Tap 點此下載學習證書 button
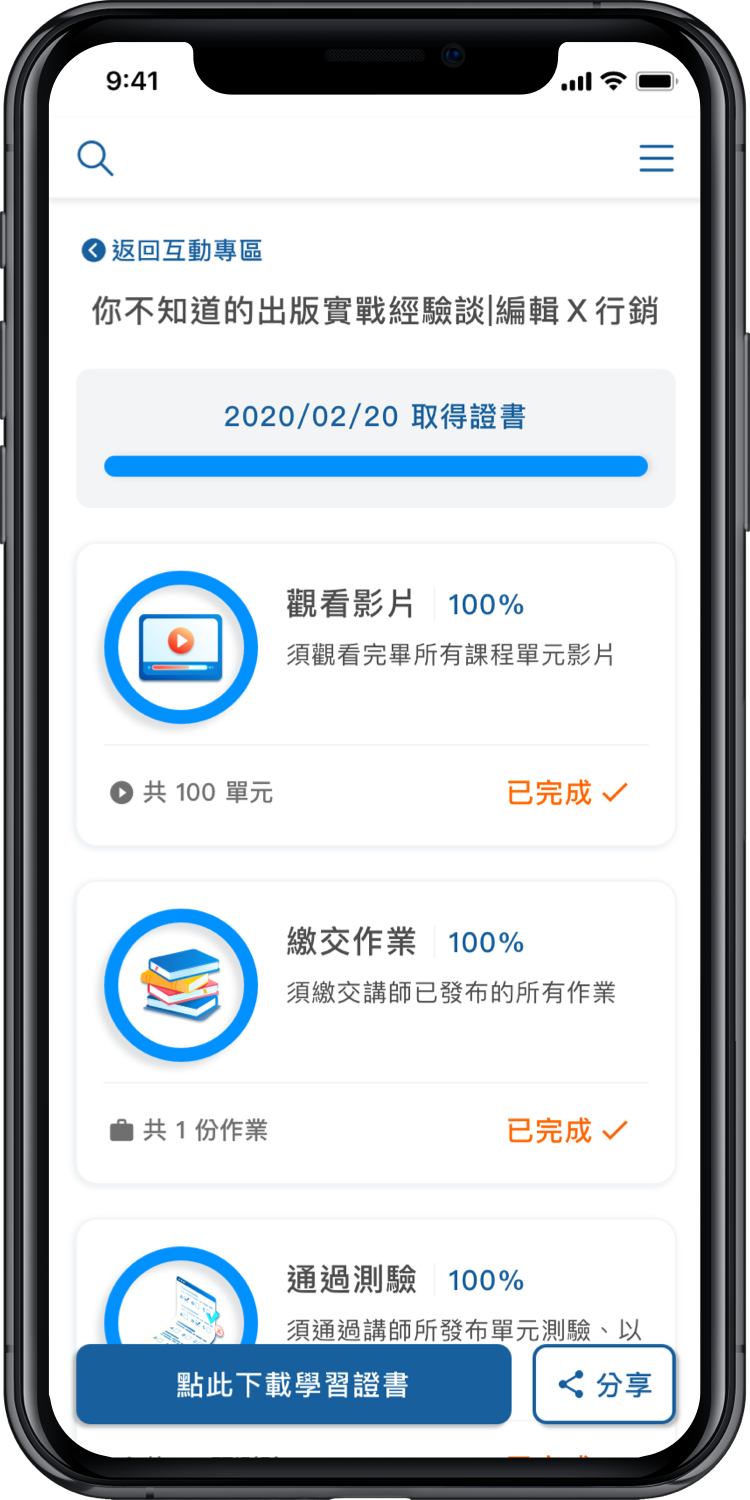 pos(293,1385)
